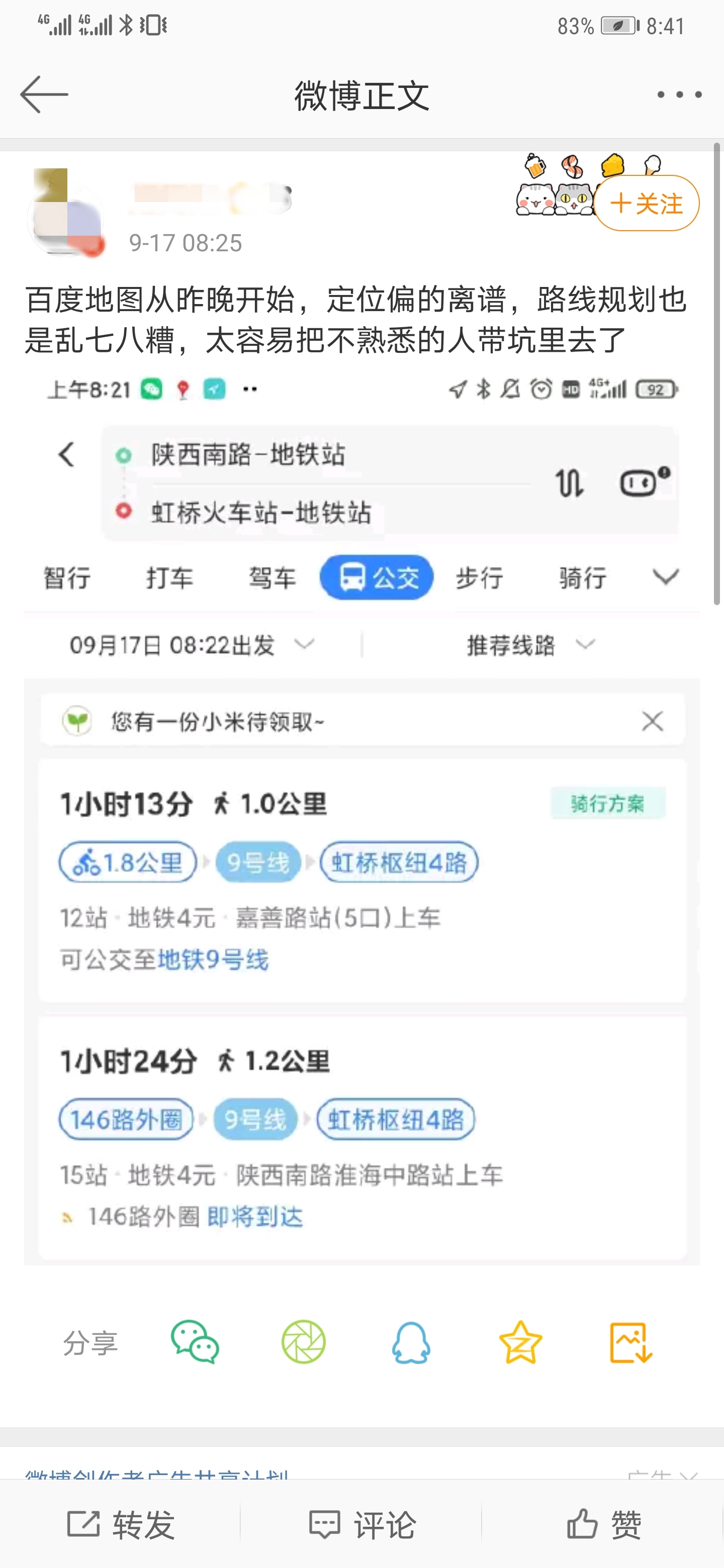
Task: Like the post with 赞
Action: tap(603, 1524)
